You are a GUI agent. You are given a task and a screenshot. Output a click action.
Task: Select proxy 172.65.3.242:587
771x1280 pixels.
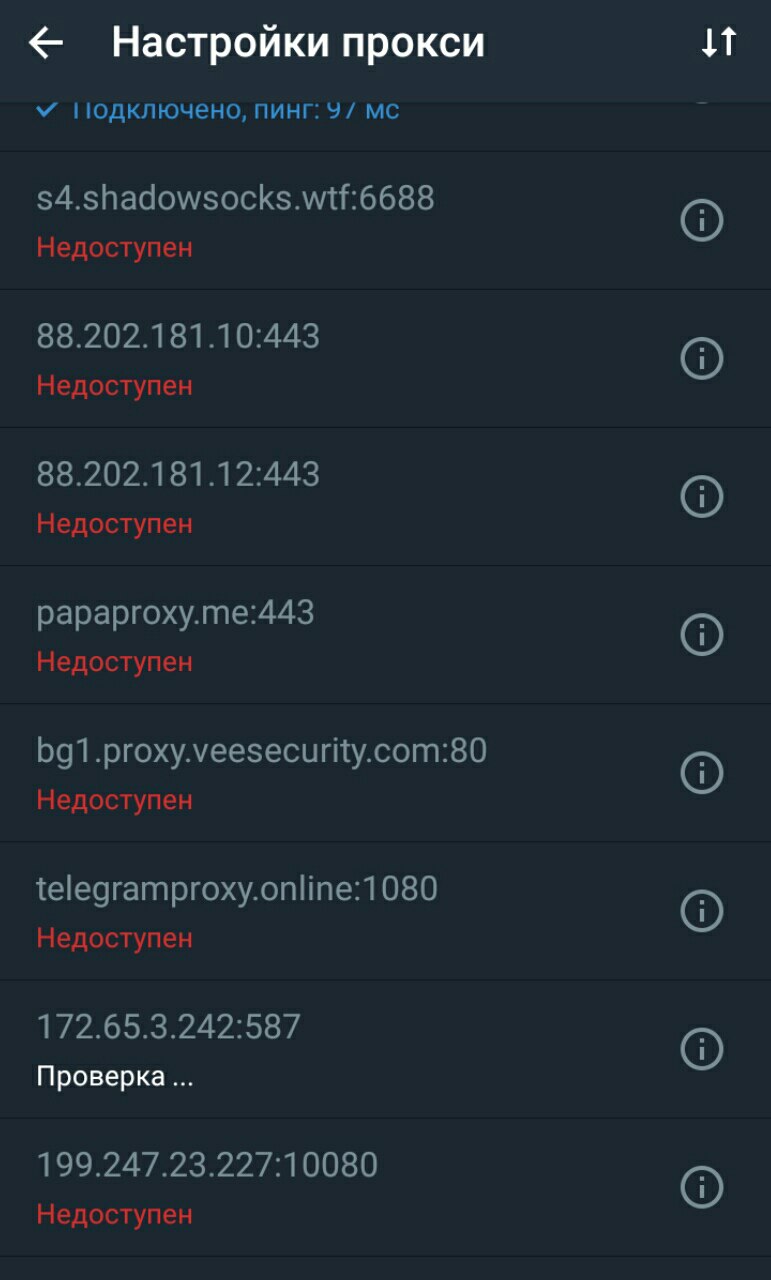pos(385,1049)
